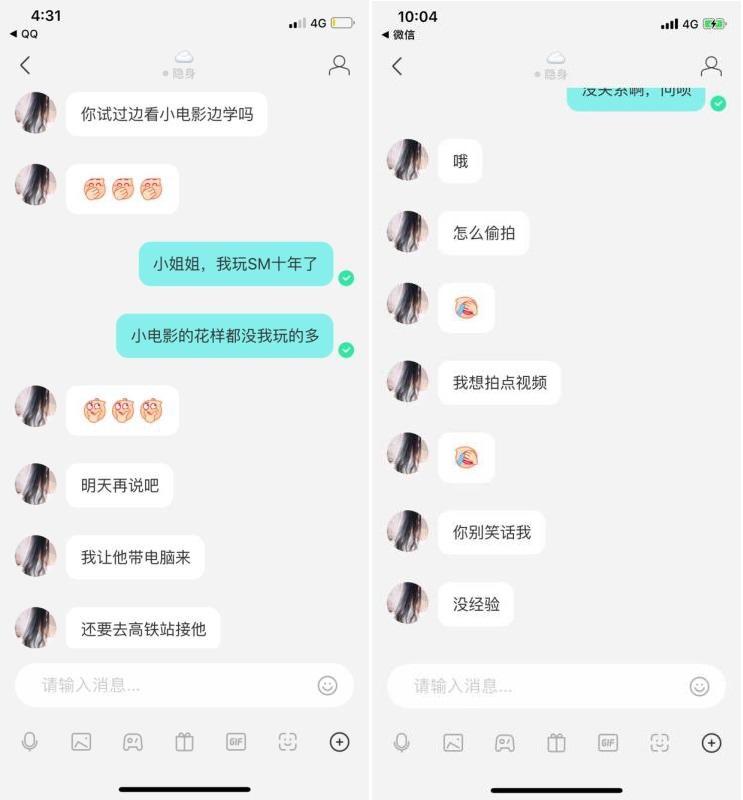
Task: Tap the 请输入消息 input field in QQ
Action: (150, 686)
